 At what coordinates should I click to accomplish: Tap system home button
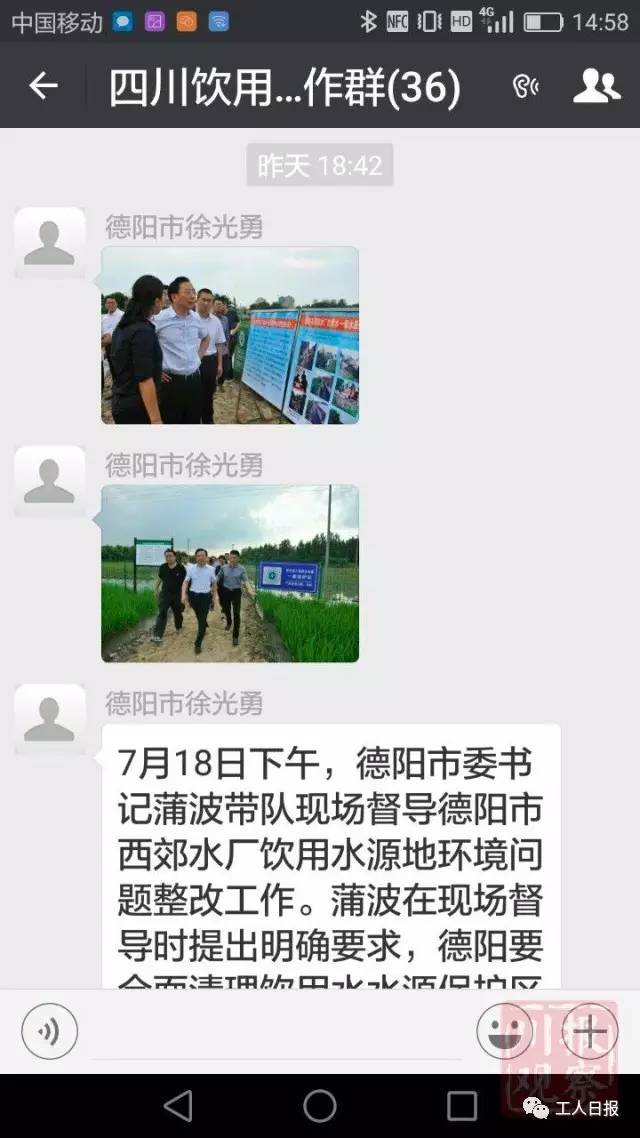pos(320,1106)
